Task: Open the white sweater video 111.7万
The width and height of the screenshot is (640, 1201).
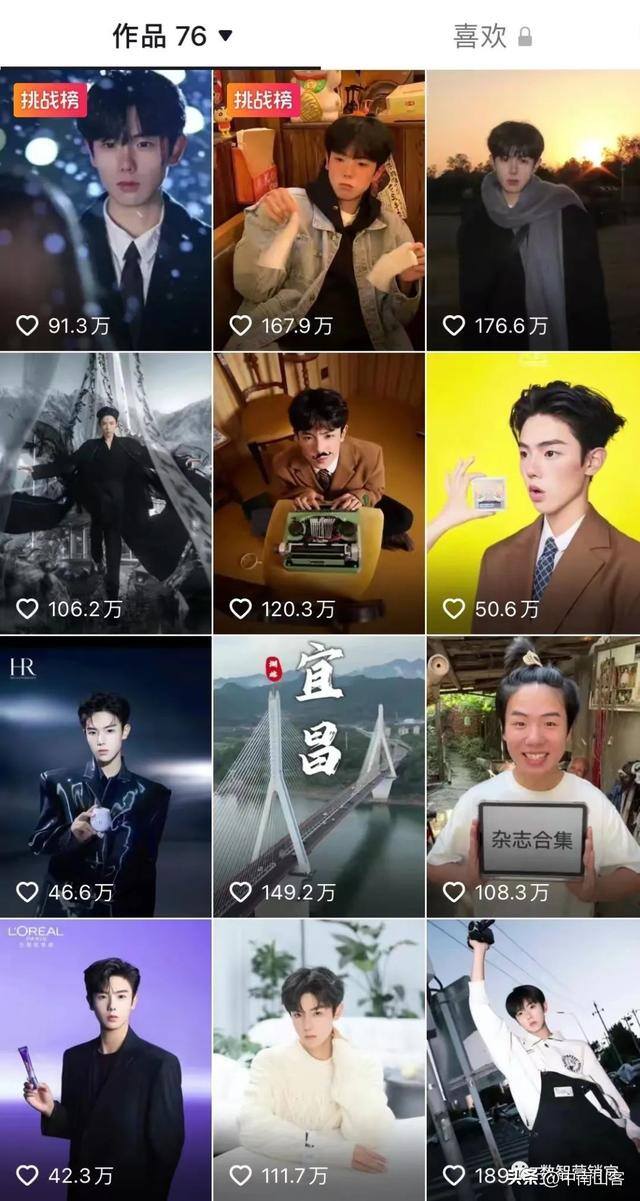Action: tap(319, 1060)
